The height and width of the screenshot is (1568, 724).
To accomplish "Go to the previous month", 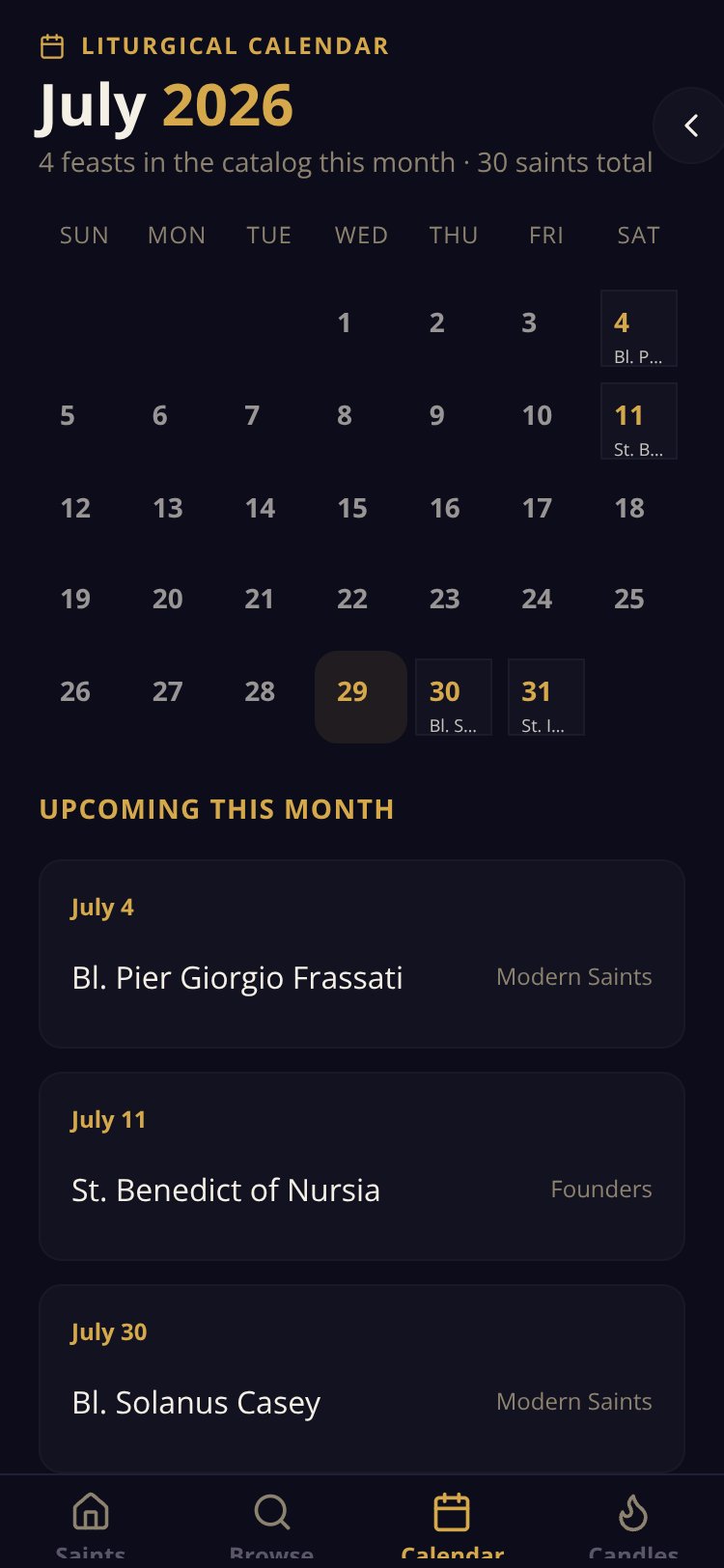I will [690, 126].
